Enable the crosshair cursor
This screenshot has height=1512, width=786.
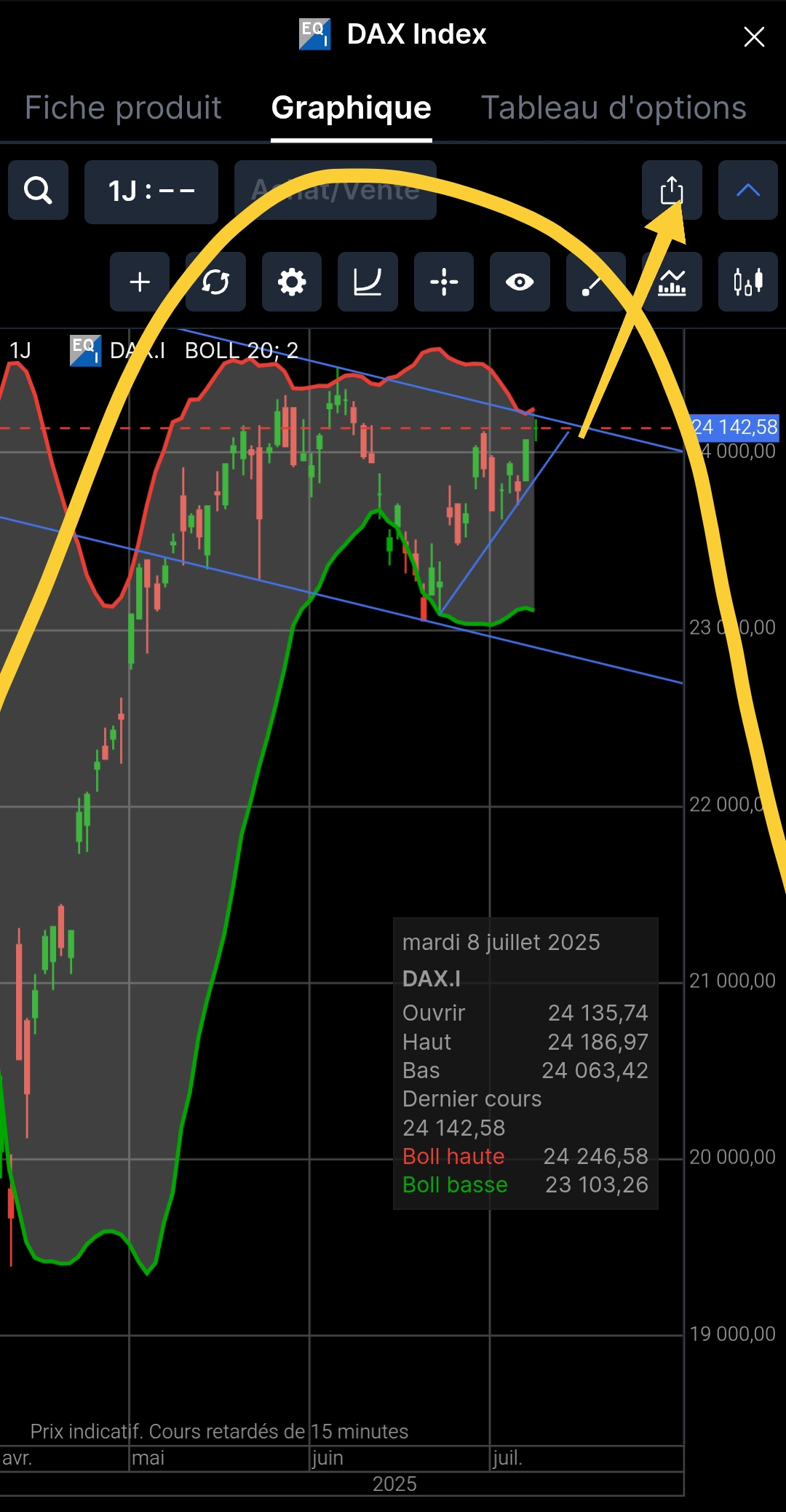tap(444, 282)
